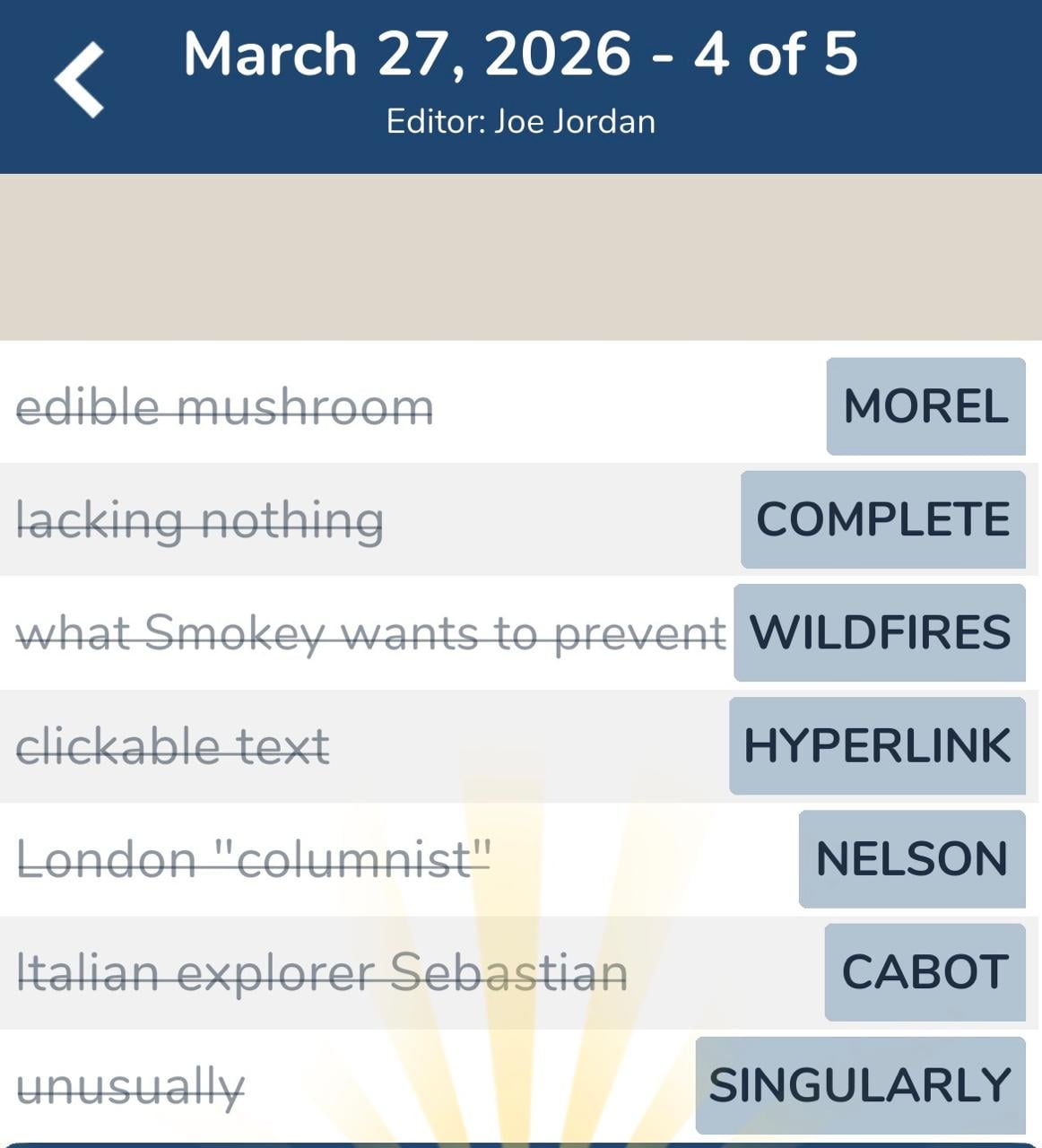The width and height of the screenshot is (1042, 1148).
Task: Click the 'lacking nothing' clue text
Action: point(201,519)
